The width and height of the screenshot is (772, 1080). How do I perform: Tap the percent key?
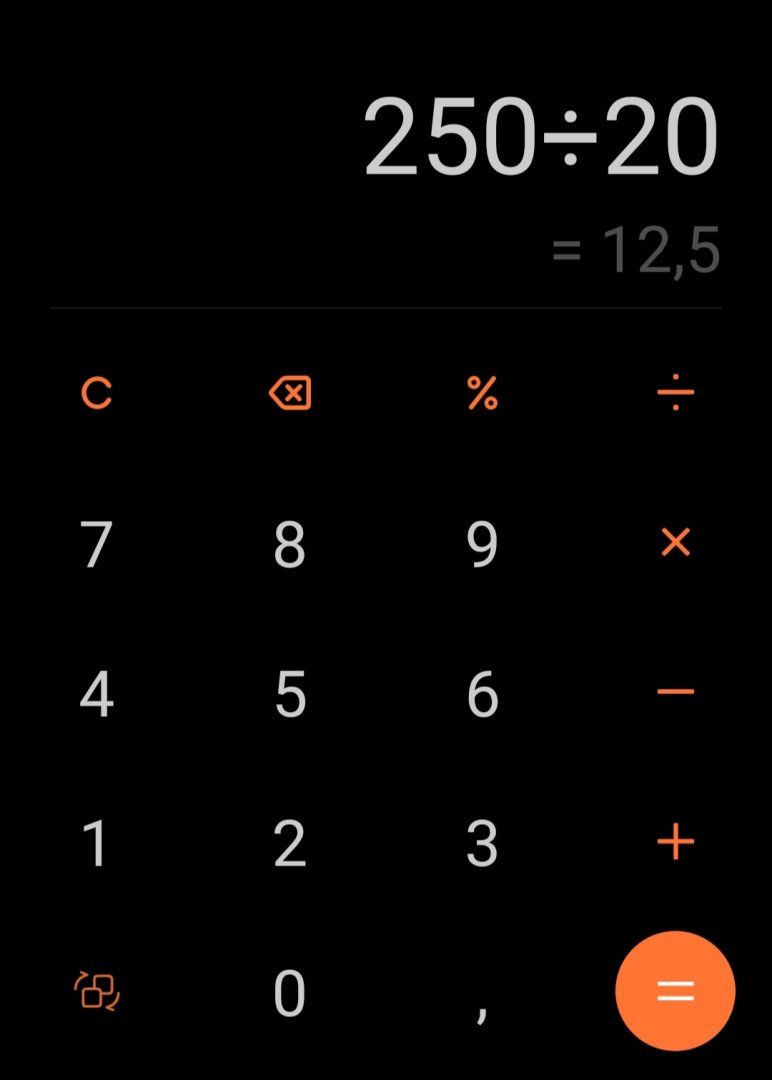[x=482, y=394]
